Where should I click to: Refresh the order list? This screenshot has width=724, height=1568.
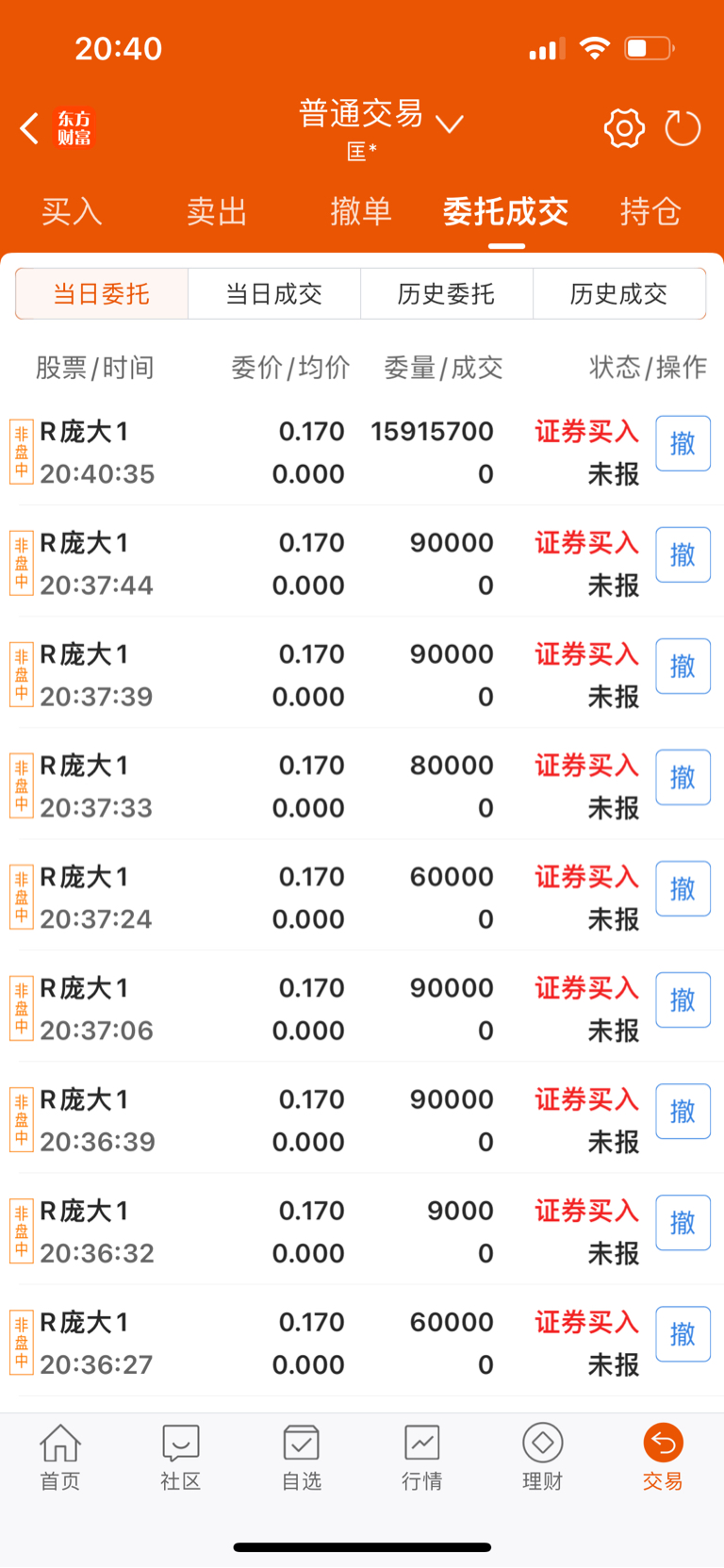pyautogui.click(x=683, y=128)
